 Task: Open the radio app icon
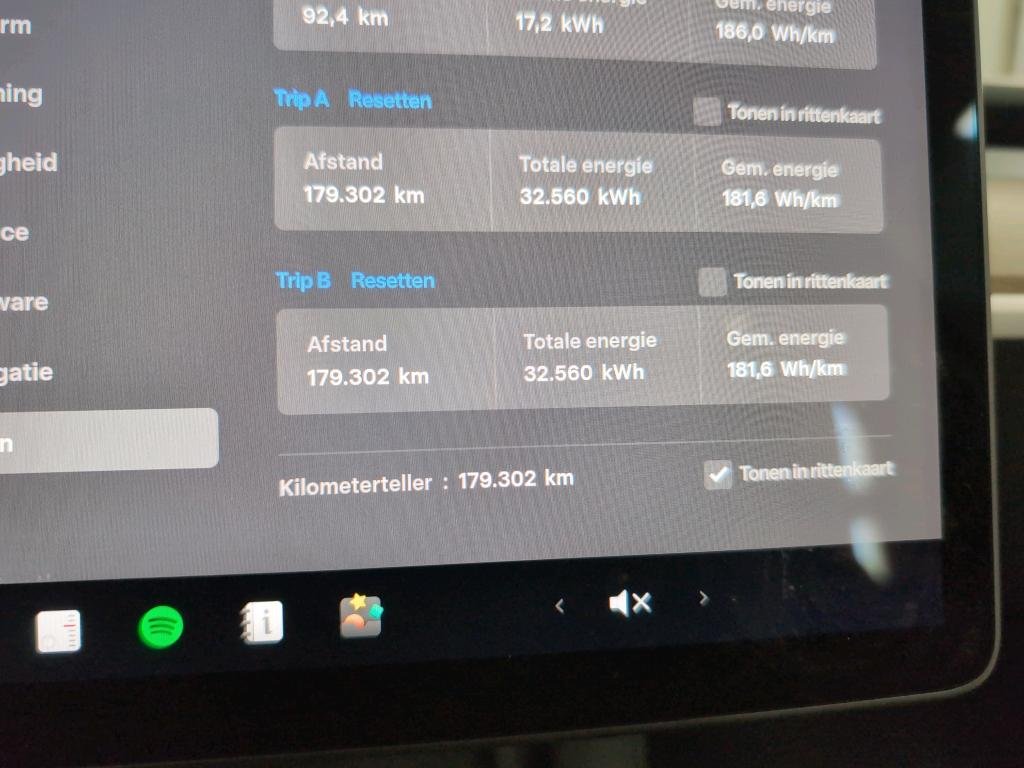point(58,631)
